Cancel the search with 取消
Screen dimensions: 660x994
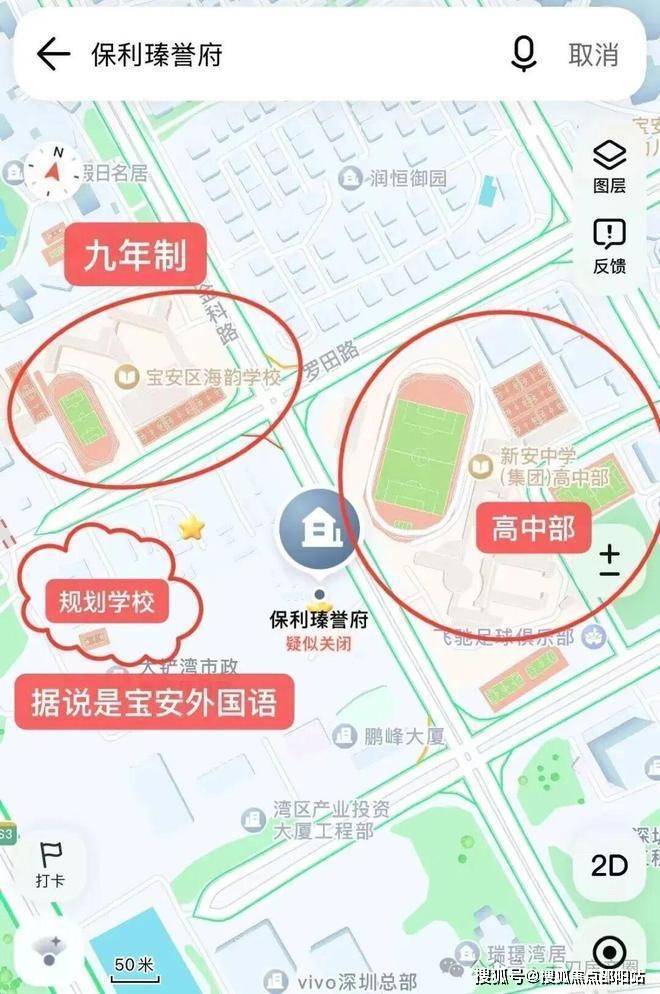(593, 55)
